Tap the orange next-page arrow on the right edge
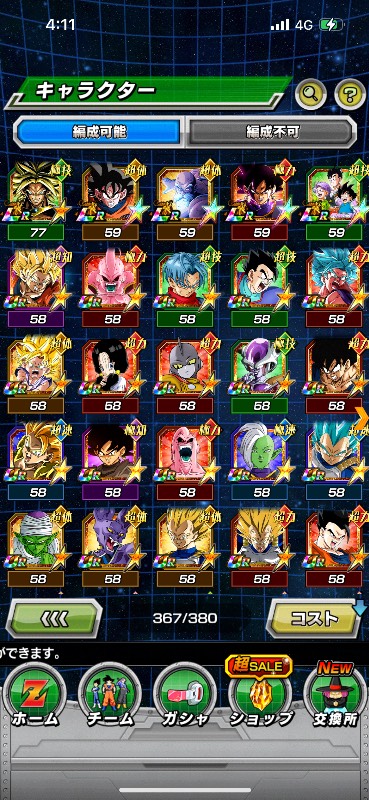The image size is (369, 800). click(x=362, y=419)
